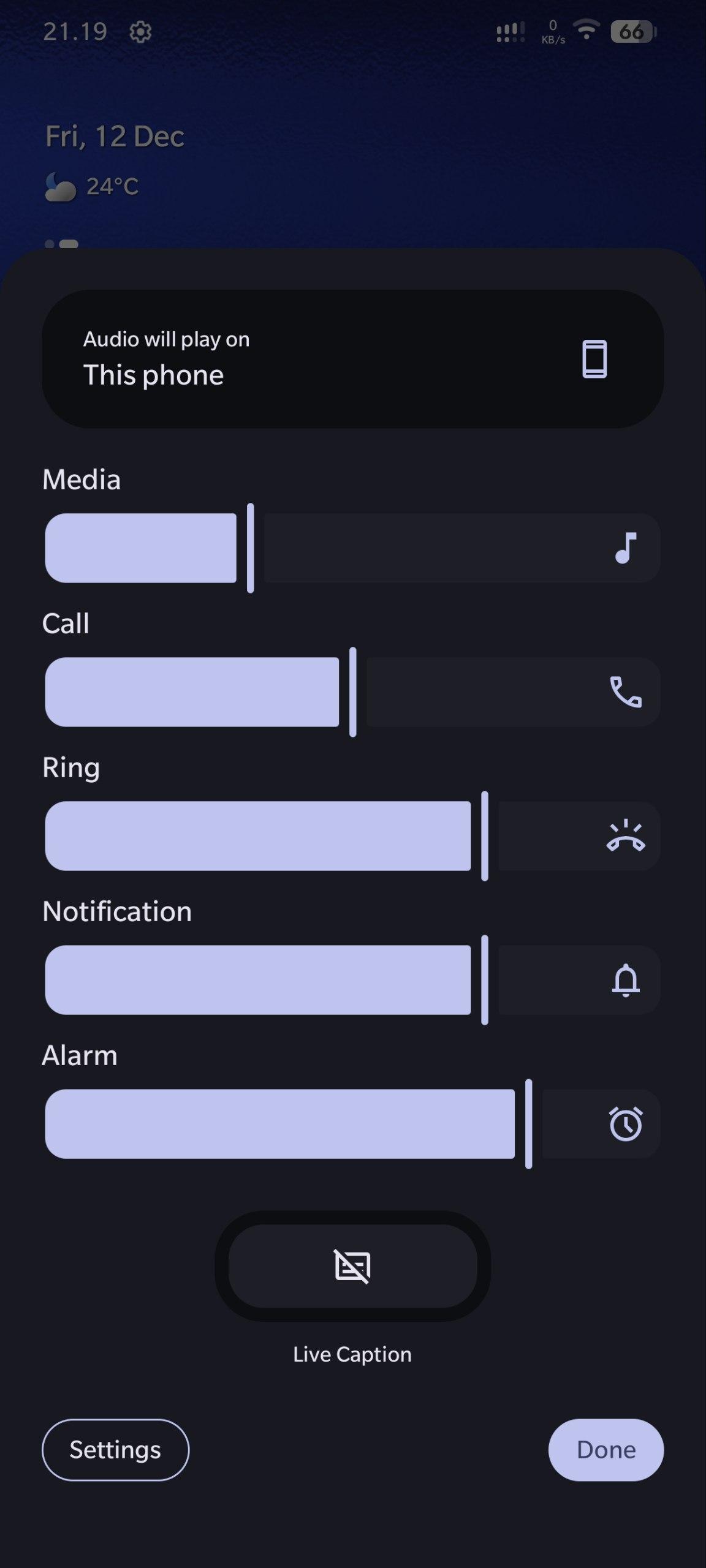Close the volume panel with Done

point(605,1450)
